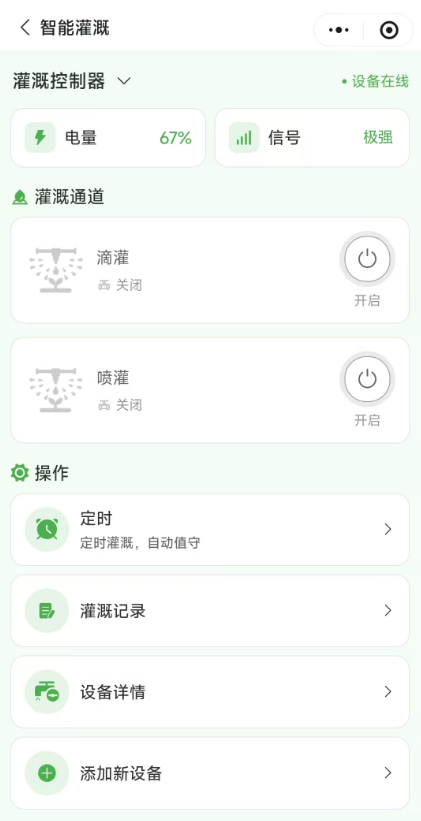The height and width of the screenshot is (821, 421).
Task: View 设备详情 device details
Action: [x=210, y=692]
